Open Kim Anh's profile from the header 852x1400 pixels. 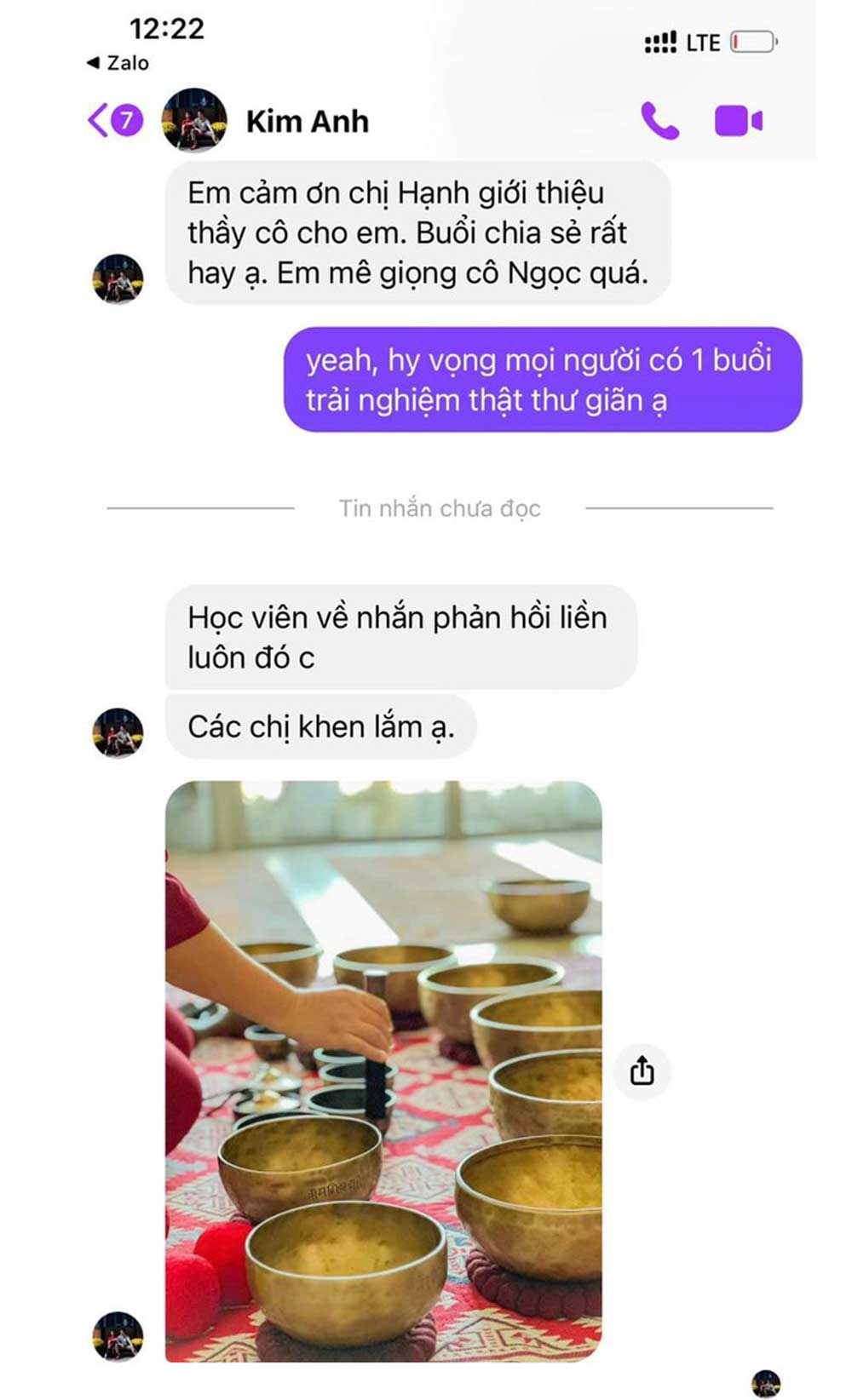point(307,122)
